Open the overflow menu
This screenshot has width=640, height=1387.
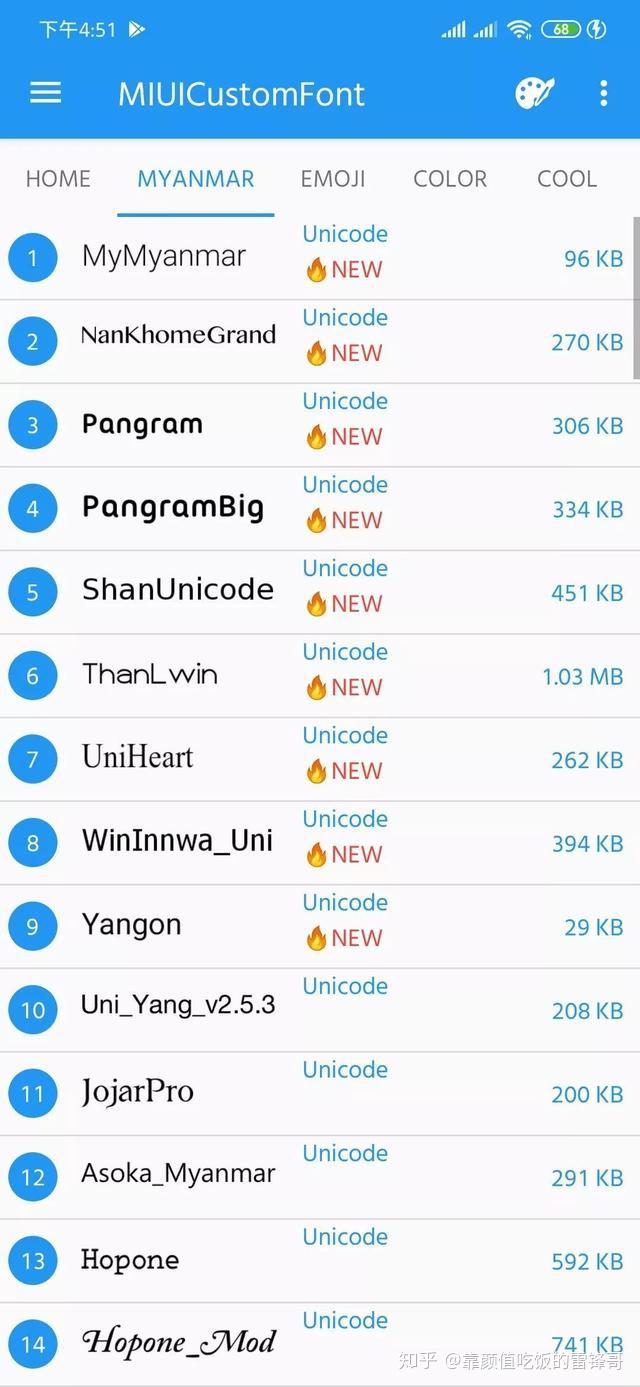pos(603,94)
